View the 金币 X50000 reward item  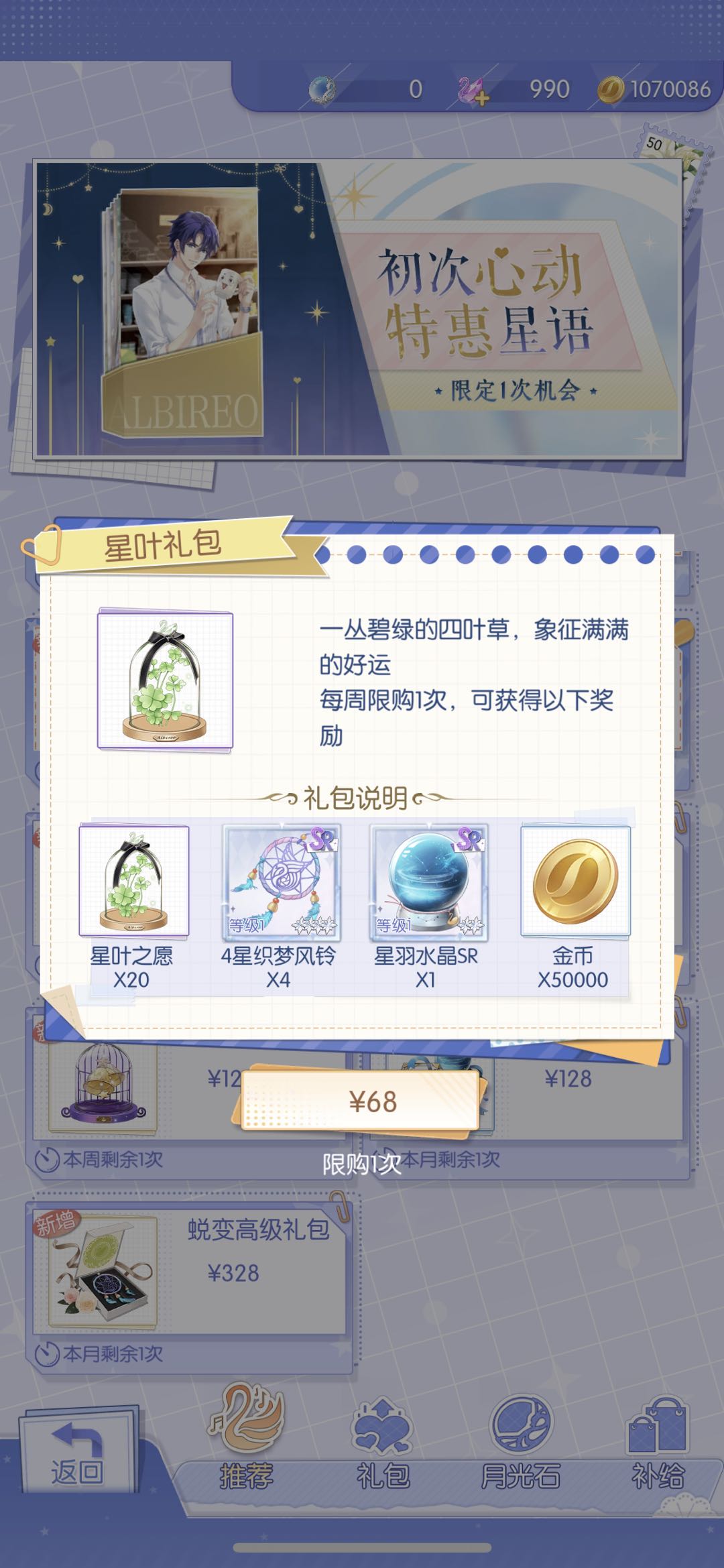575,882
